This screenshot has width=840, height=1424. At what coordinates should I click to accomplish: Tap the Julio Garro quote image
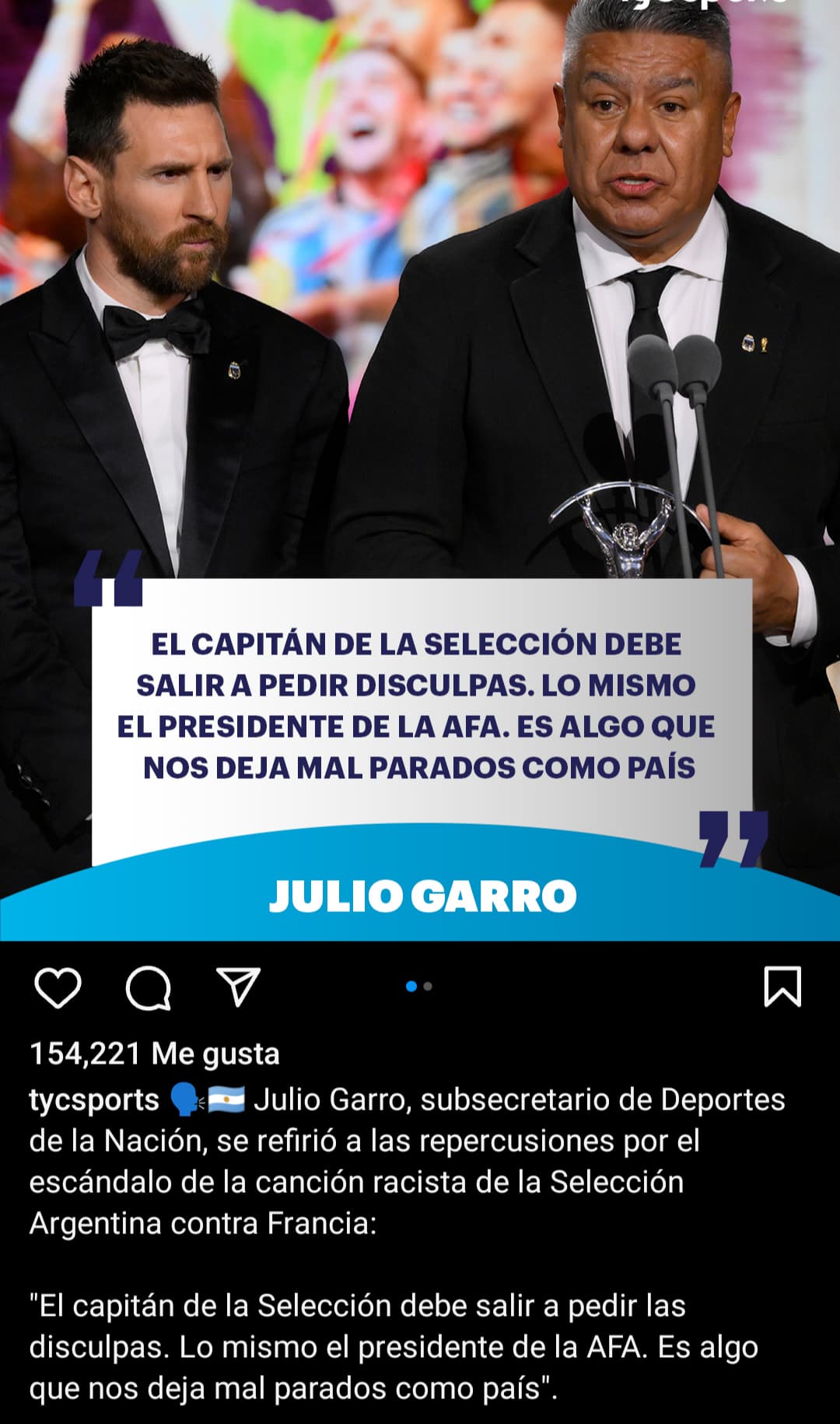click(420, 470)
